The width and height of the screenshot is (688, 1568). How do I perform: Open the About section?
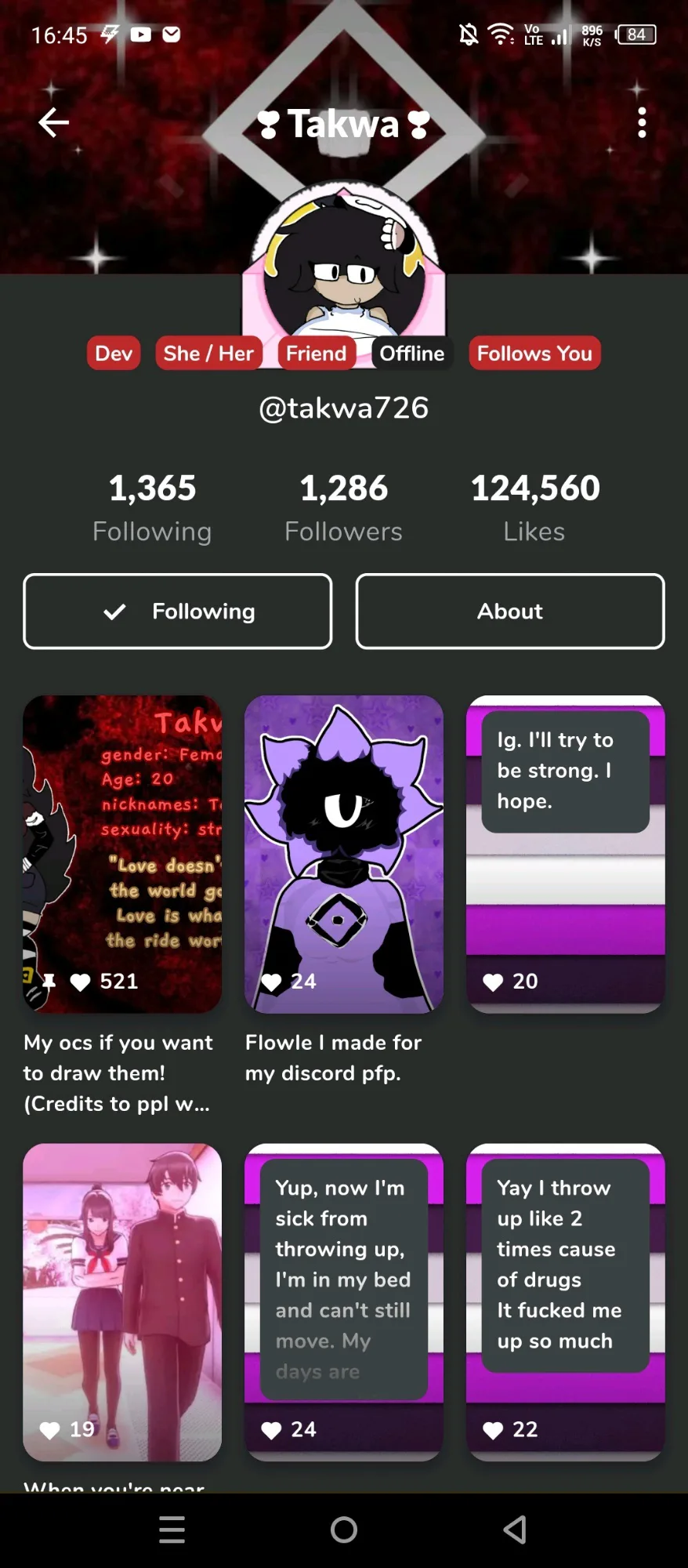[510, 612]
